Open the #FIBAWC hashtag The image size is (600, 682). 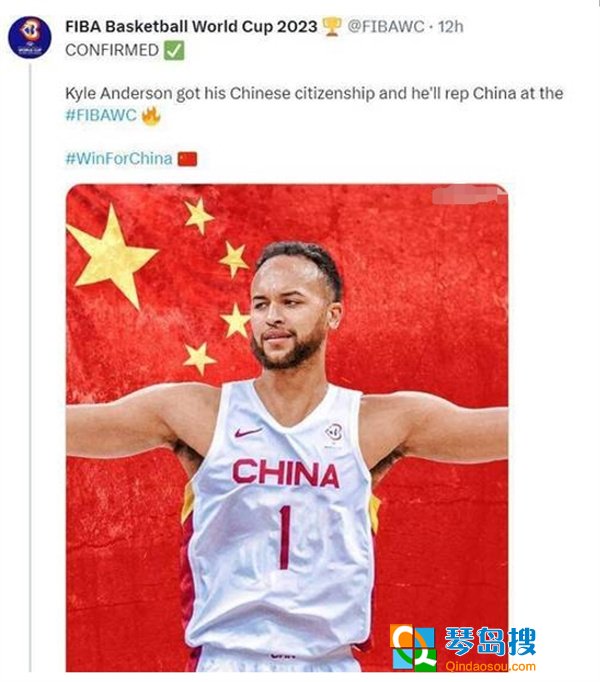coord(100,115)
